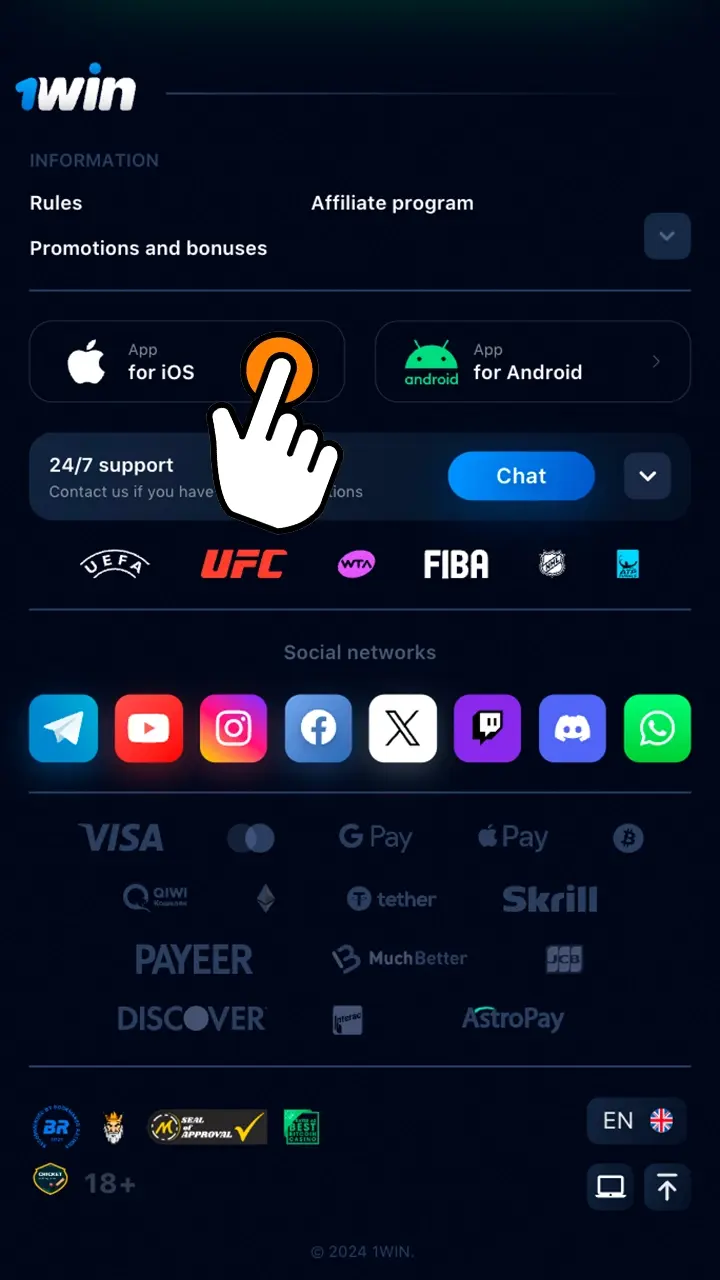Change language from EN
The width and height of the screenshot is (720, 1280).
[x=637, y=1121]
